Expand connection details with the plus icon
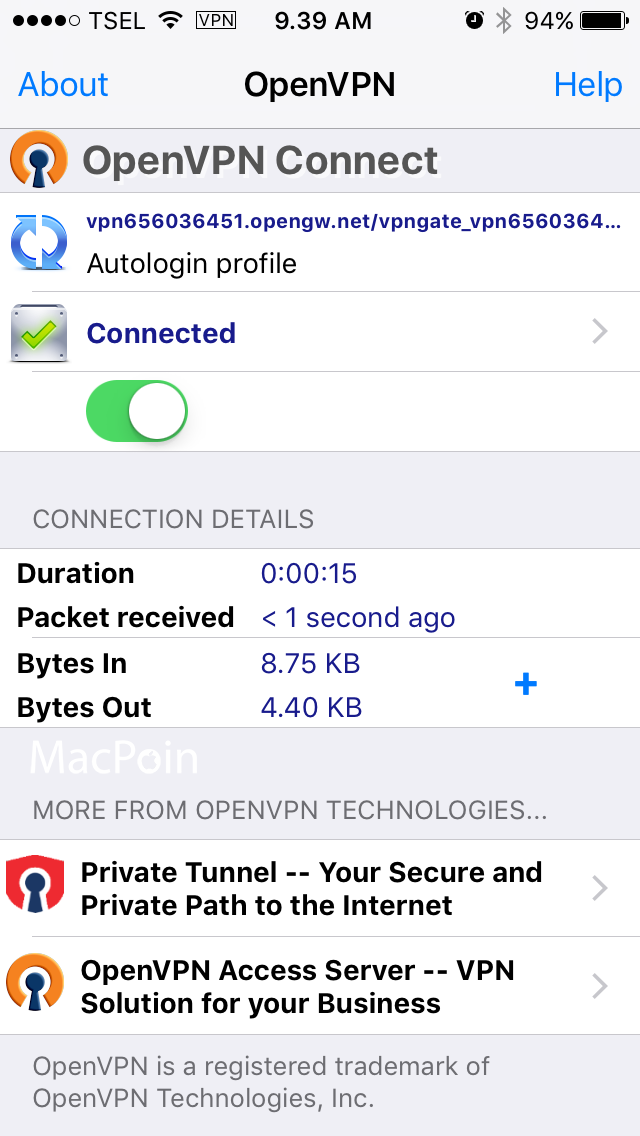This screenshot has height=1136, width=640. click(x=525, y=684)
